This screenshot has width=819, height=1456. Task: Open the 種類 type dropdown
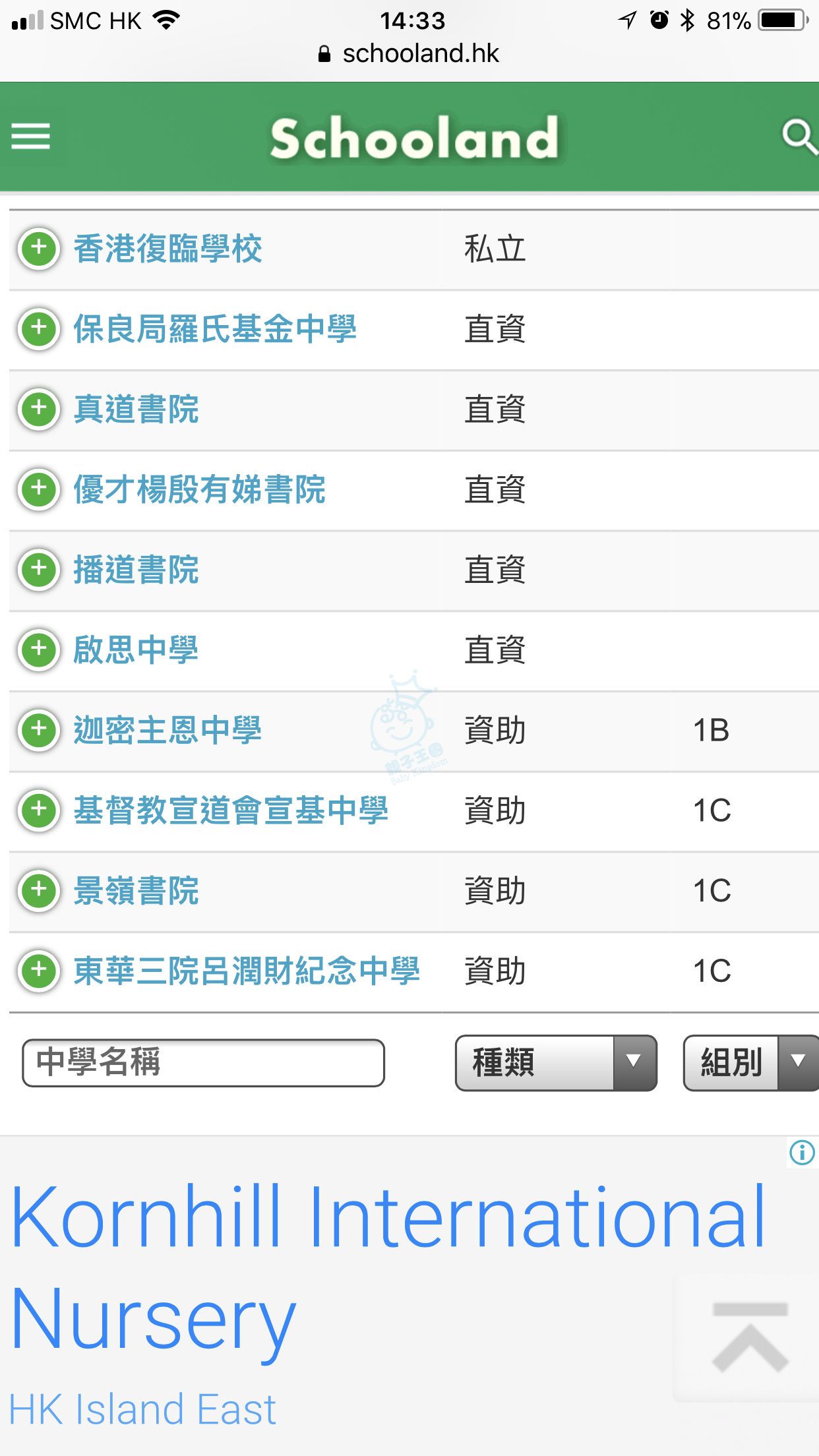[x=555, y=1062]
